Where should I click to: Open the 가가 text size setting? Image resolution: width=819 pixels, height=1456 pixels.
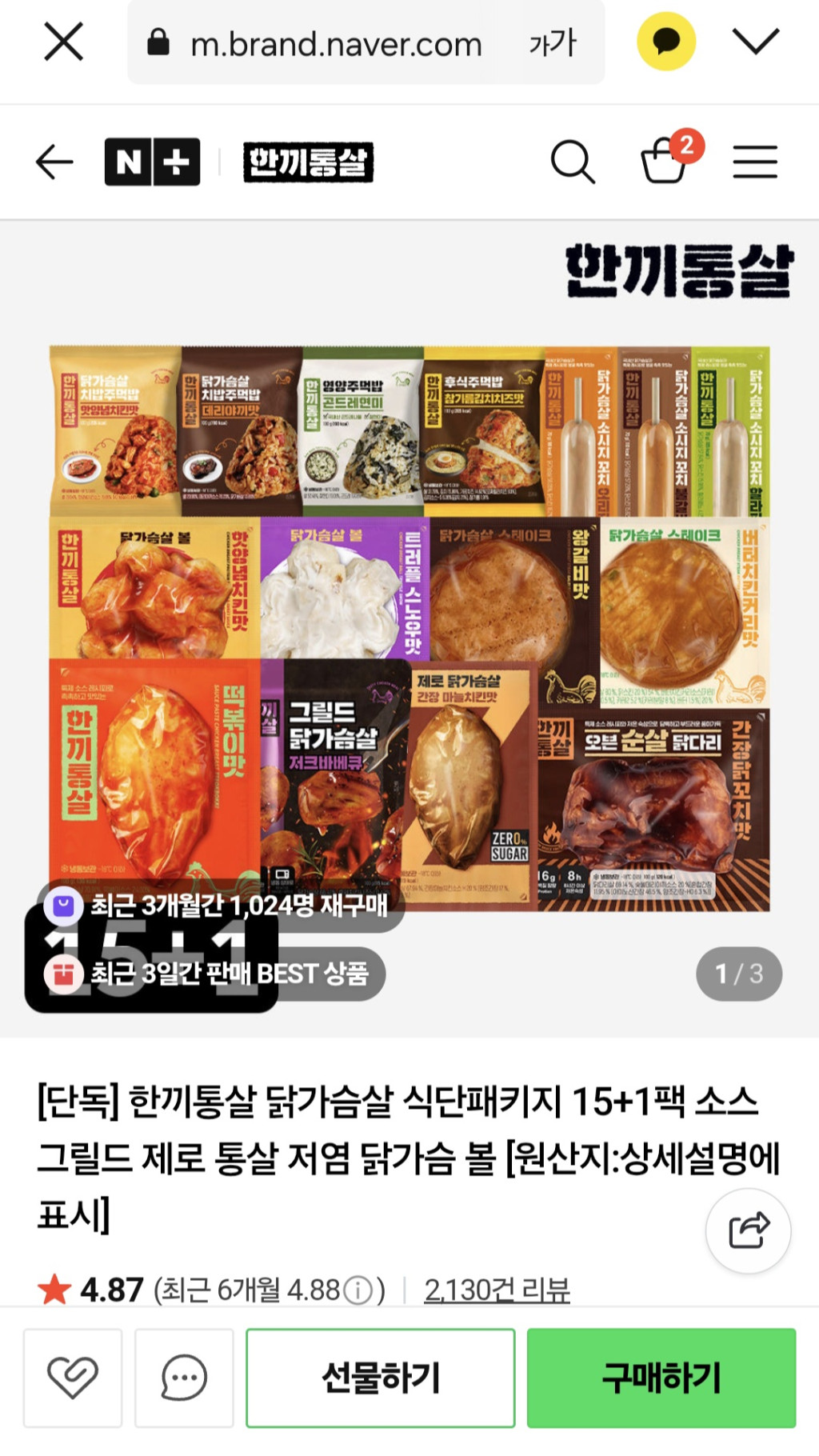pos(553,43)
